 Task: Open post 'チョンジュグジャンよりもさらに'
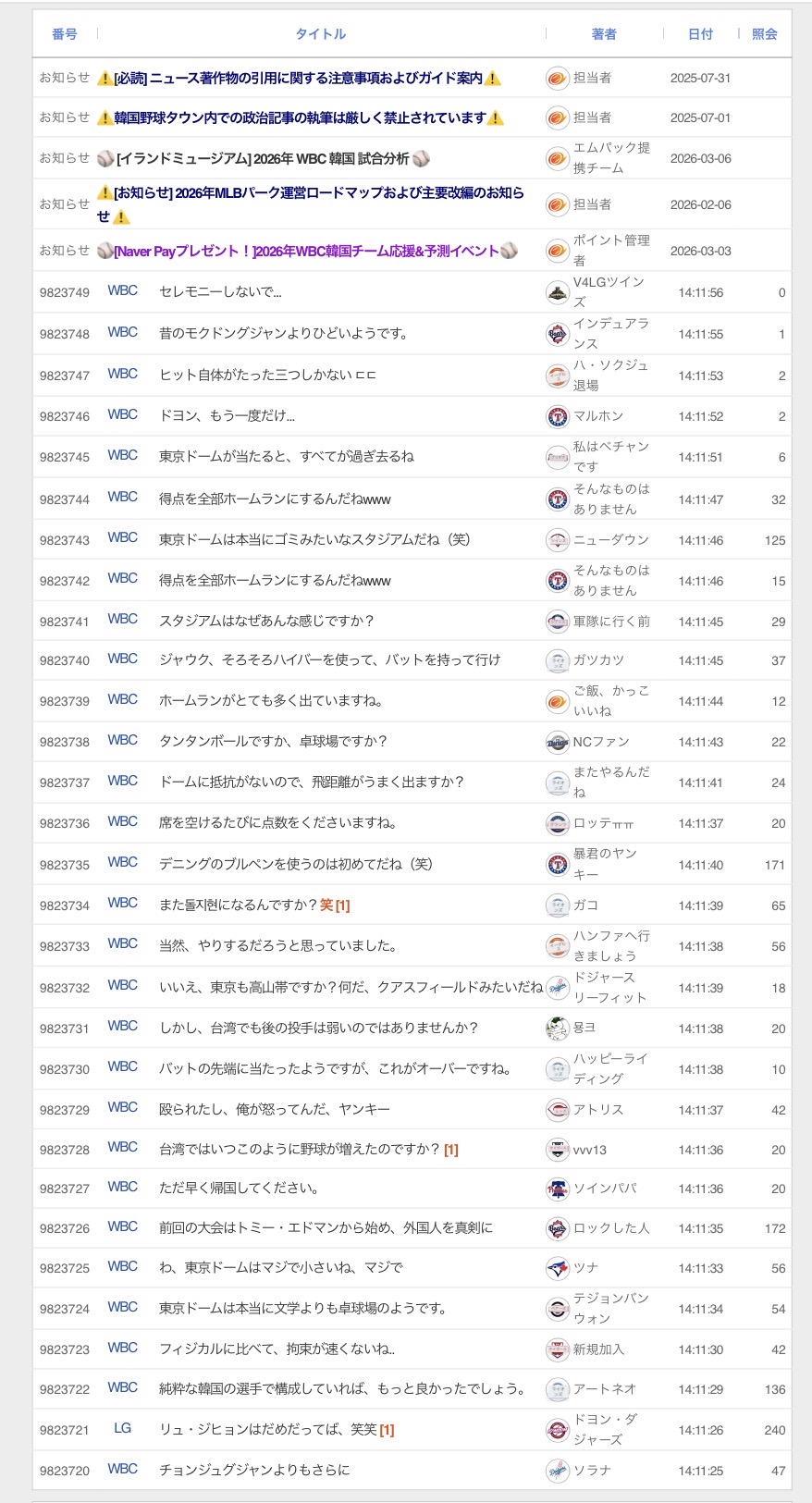tap(254, 1471)
